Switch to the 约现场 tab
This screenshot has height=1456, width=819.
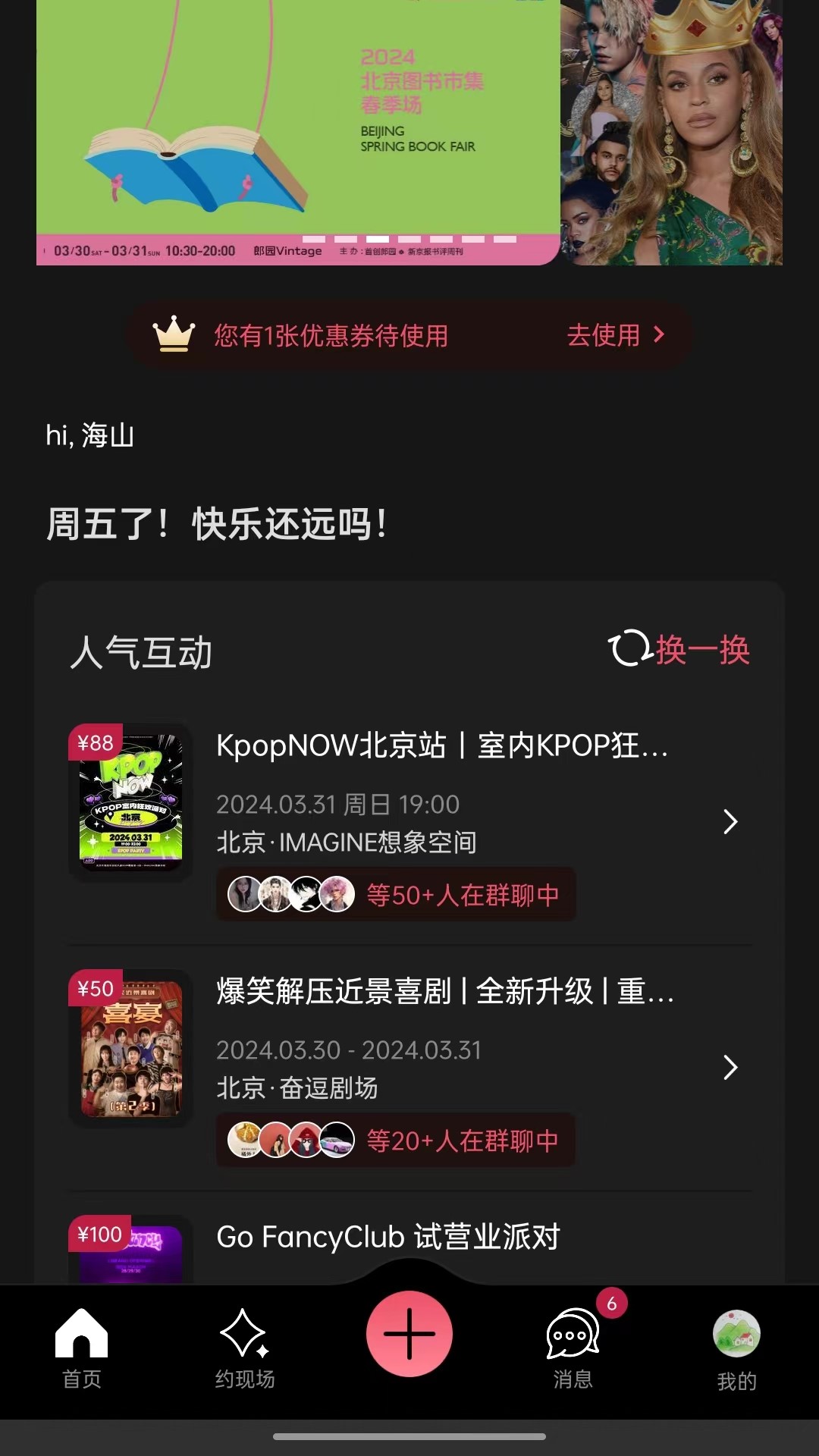click(x=244, y=1348)
